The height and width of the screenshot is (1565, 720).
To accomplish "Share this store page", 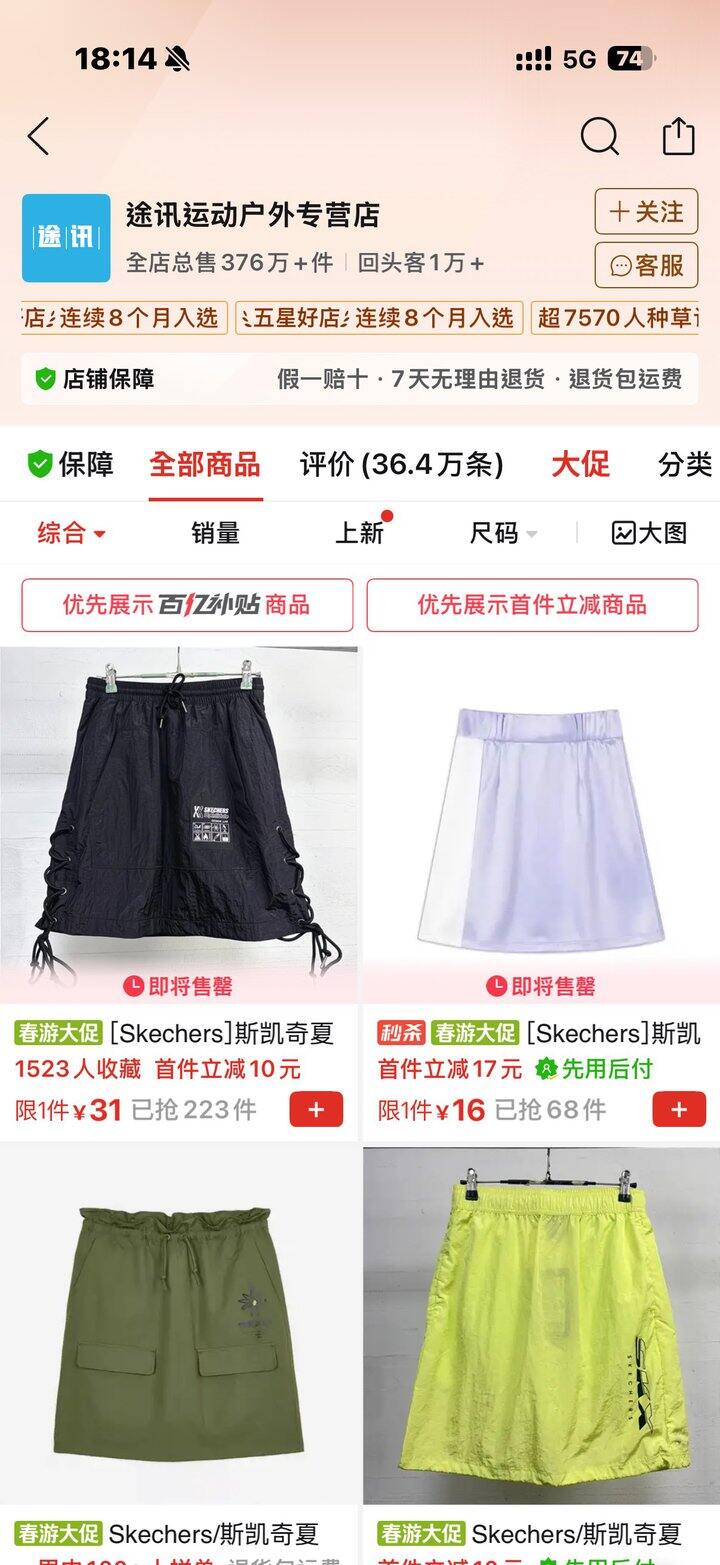I will (x=678, y=137).
